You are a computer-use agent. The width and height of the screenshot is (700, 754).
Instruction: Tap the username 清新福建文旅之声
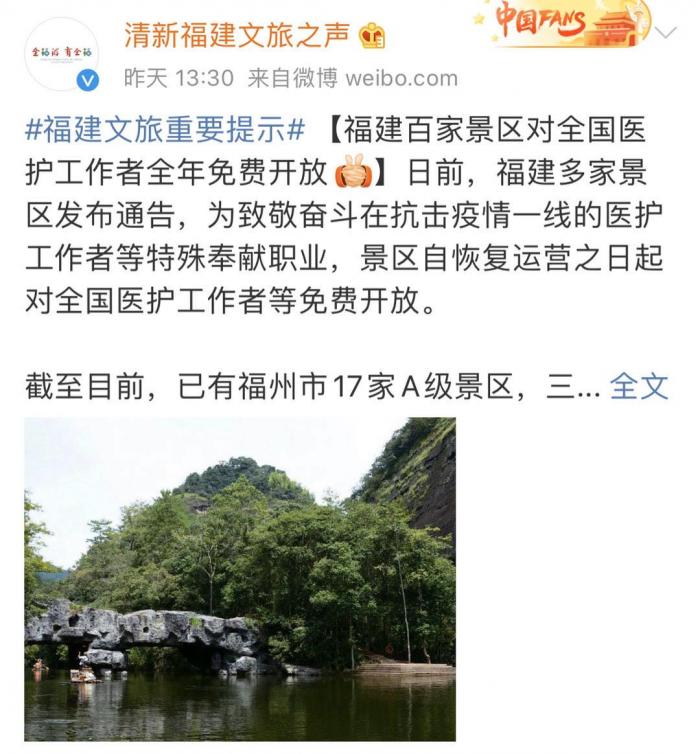point(237,35)
